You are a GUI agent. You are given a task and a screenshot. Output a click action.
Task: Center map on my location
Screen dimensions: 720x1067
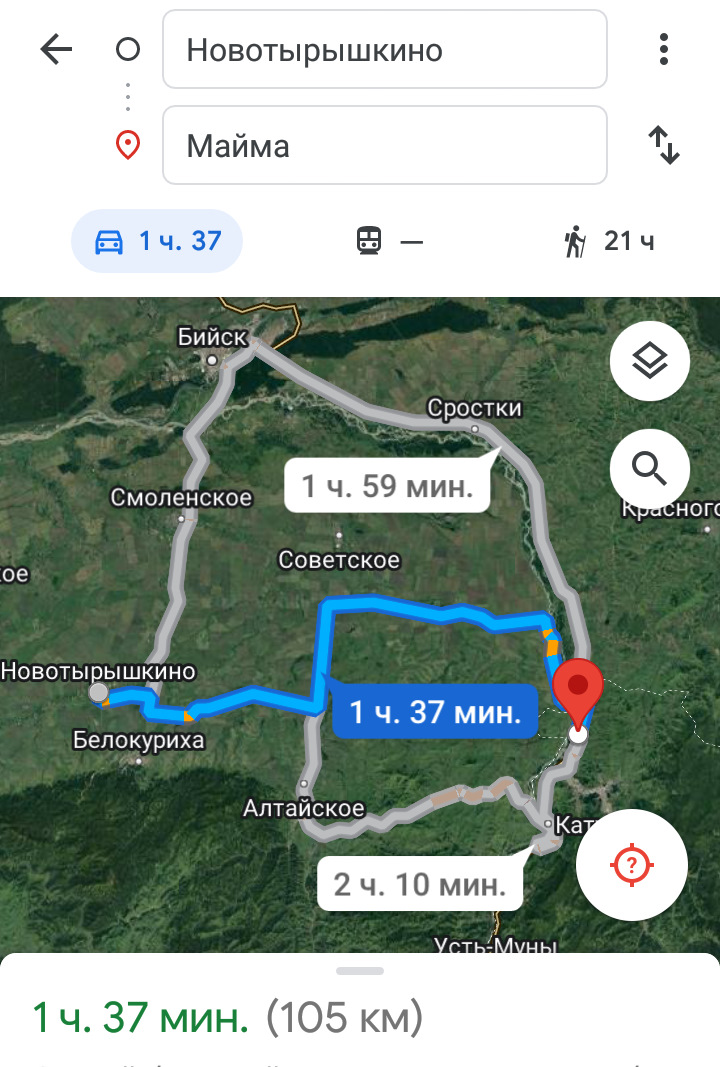click(x=632, y=864)
